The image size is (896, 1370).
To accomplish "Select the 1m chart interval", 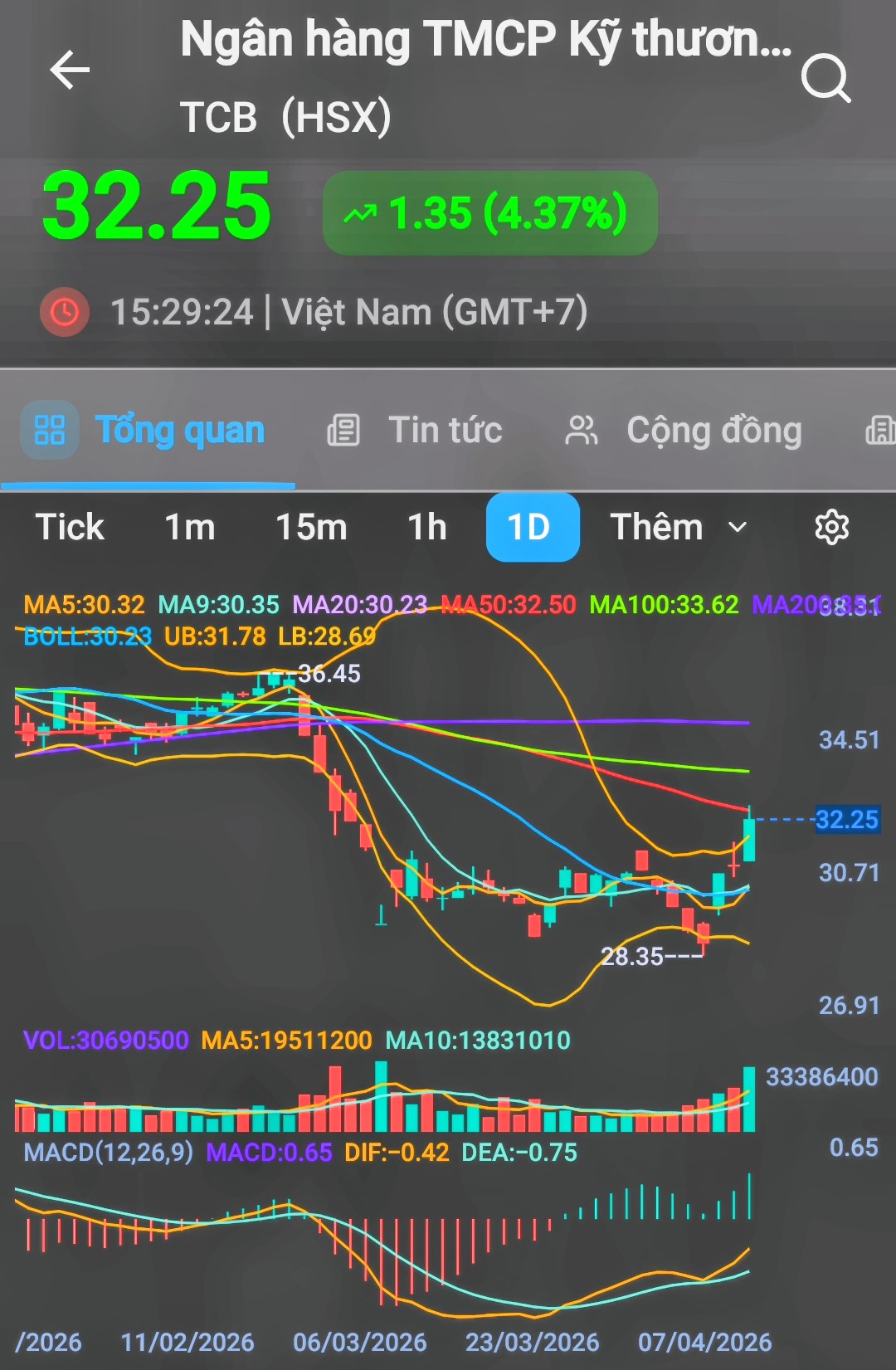I will coord(190,527).
